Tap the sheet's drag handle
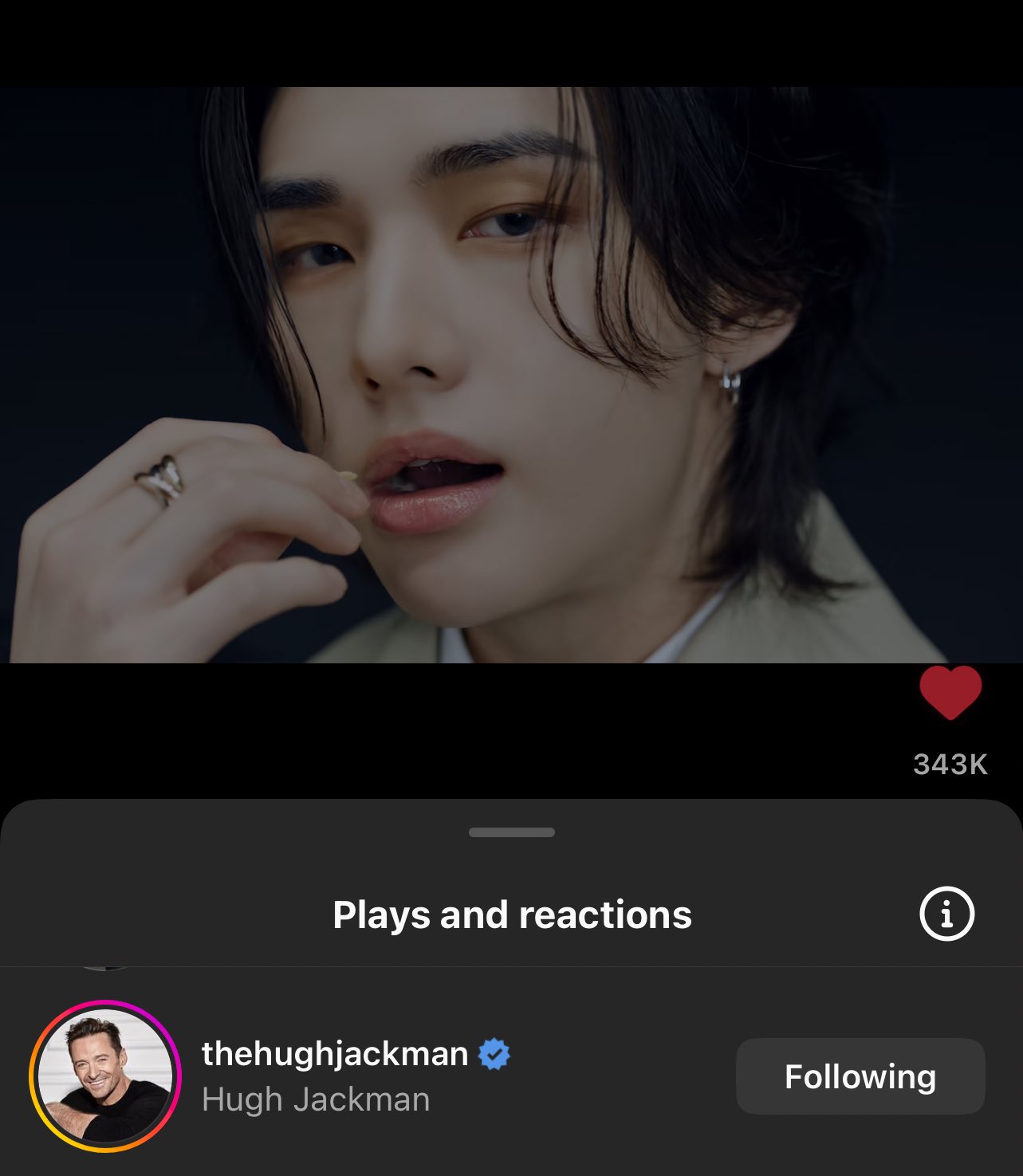Screen dimensions: 1023x1176 (511, 832)
